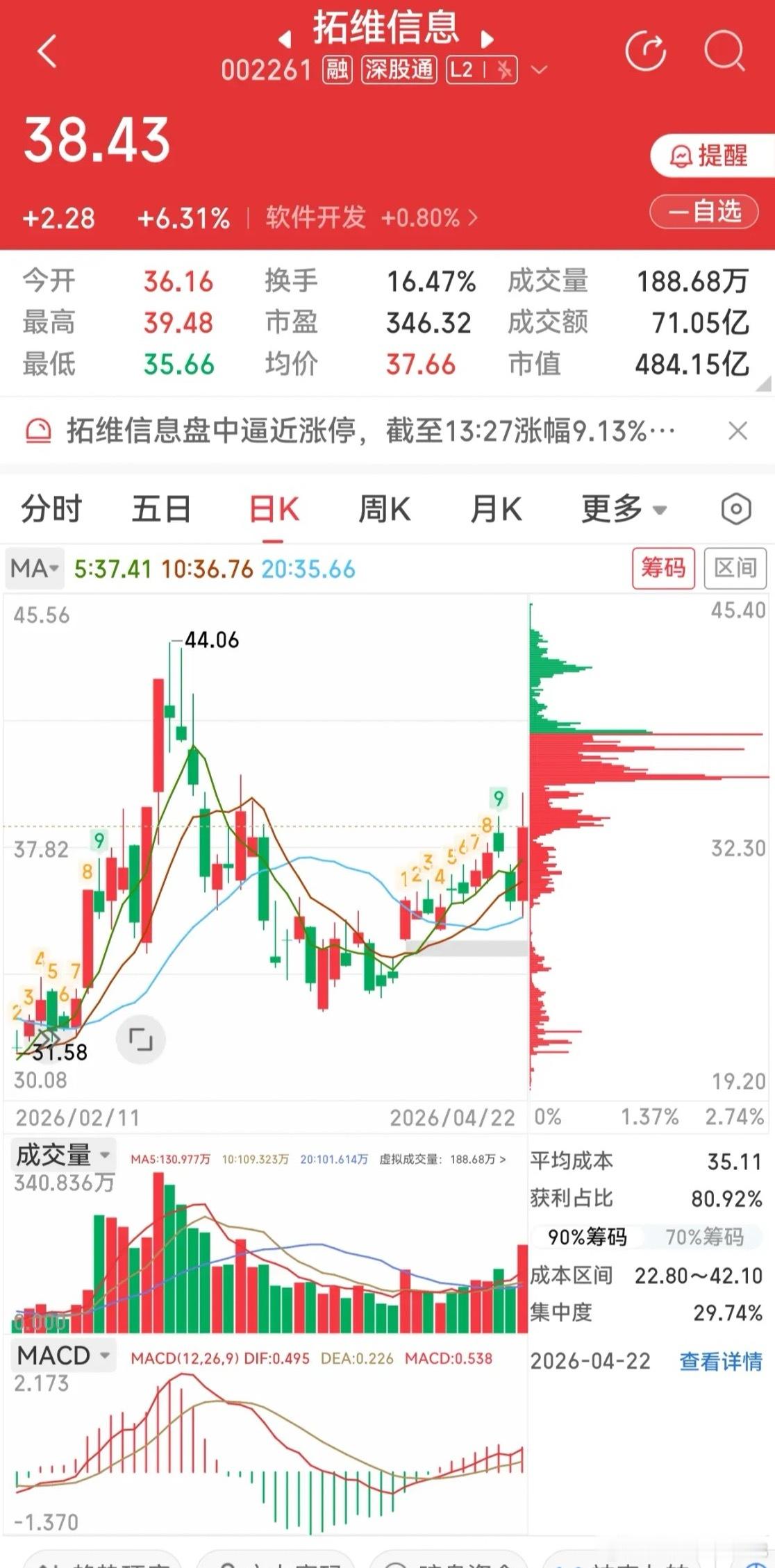Set a price alert with the 提醒 button
775x1568 pixels.
pyautogui.click(x=709, y=156)
